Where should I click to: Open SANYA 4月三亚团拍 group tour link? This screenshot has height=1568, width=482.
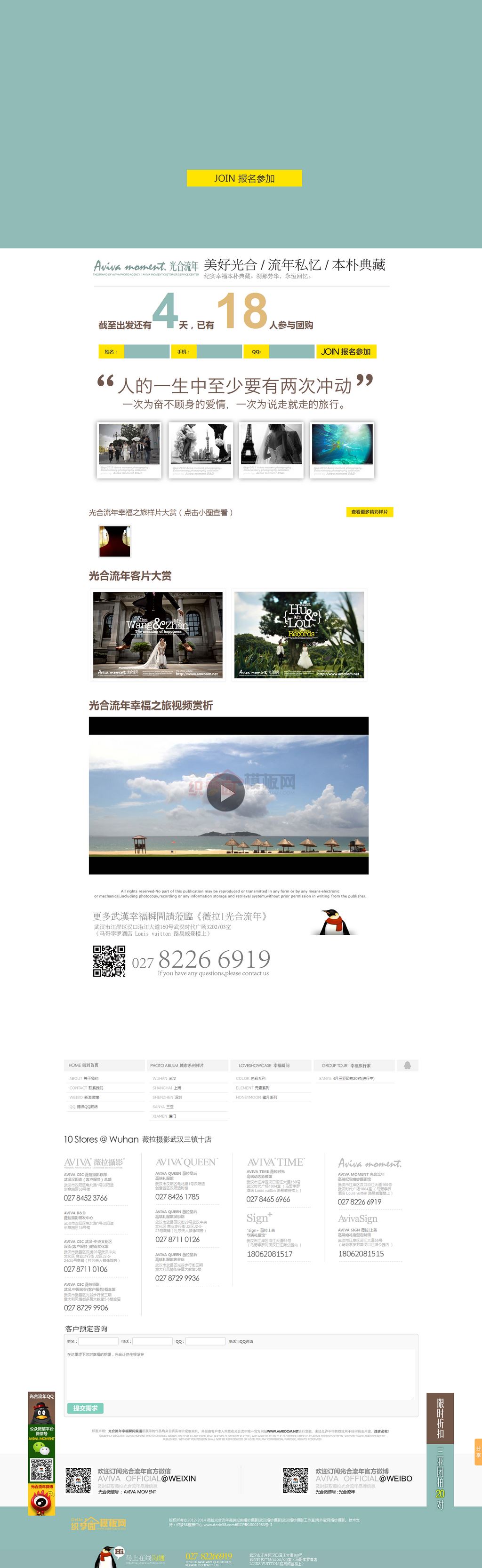point(347,1078)
